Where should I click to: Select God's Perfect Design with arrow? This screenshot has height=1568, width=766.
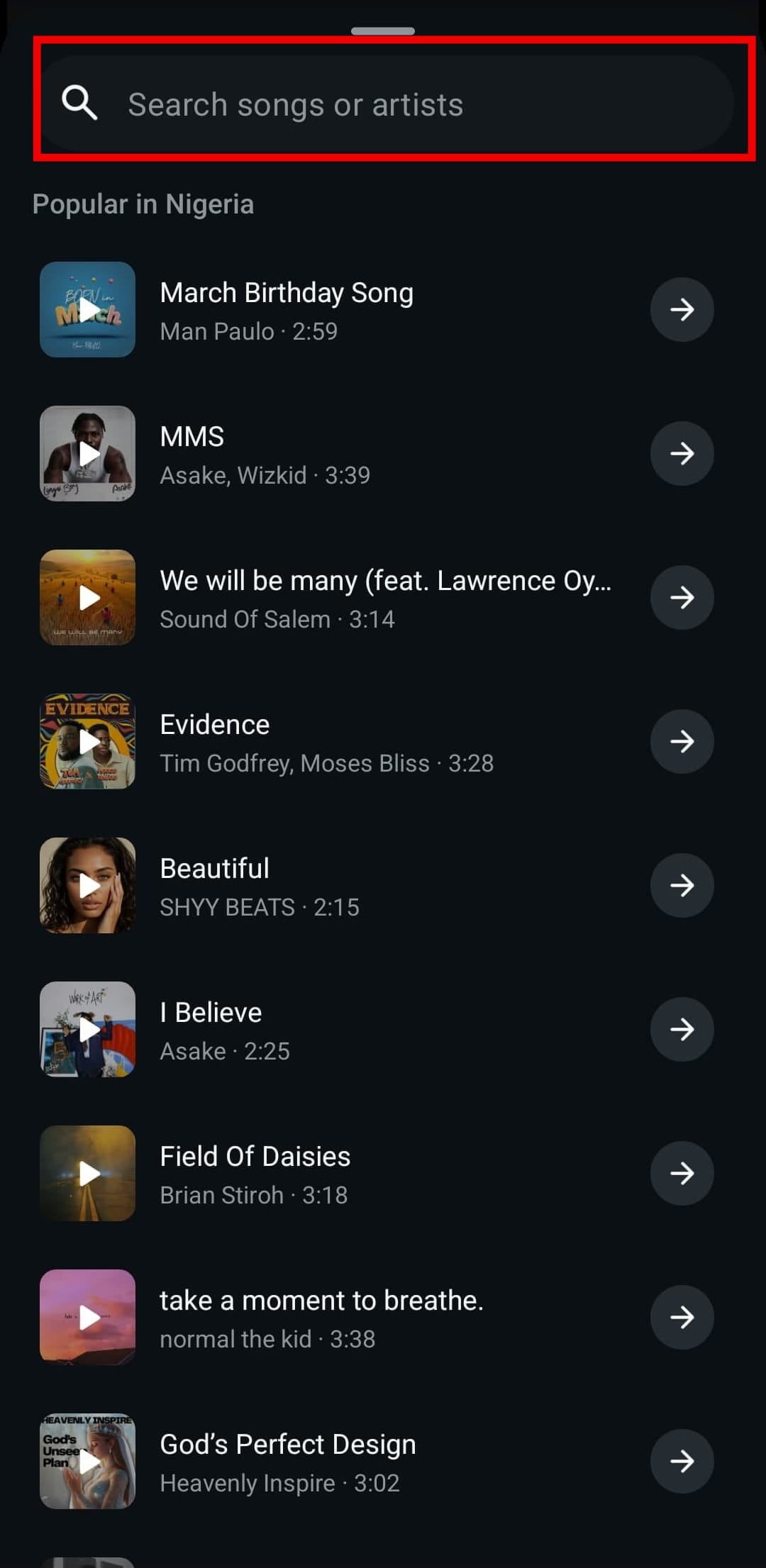click(x=682, y=1462)
